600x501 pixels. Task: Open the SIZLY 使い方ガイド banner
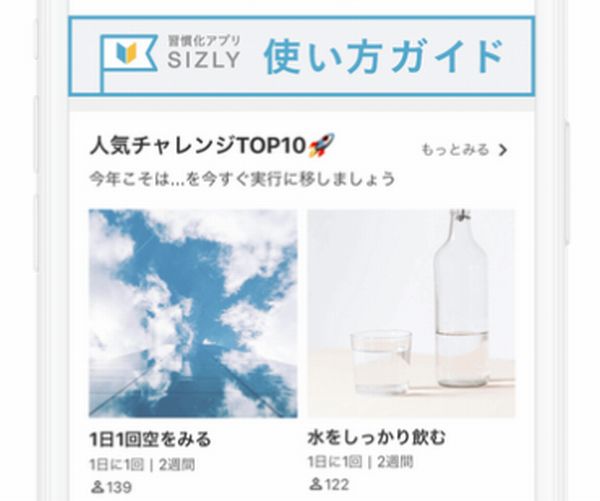pos(301,56)
